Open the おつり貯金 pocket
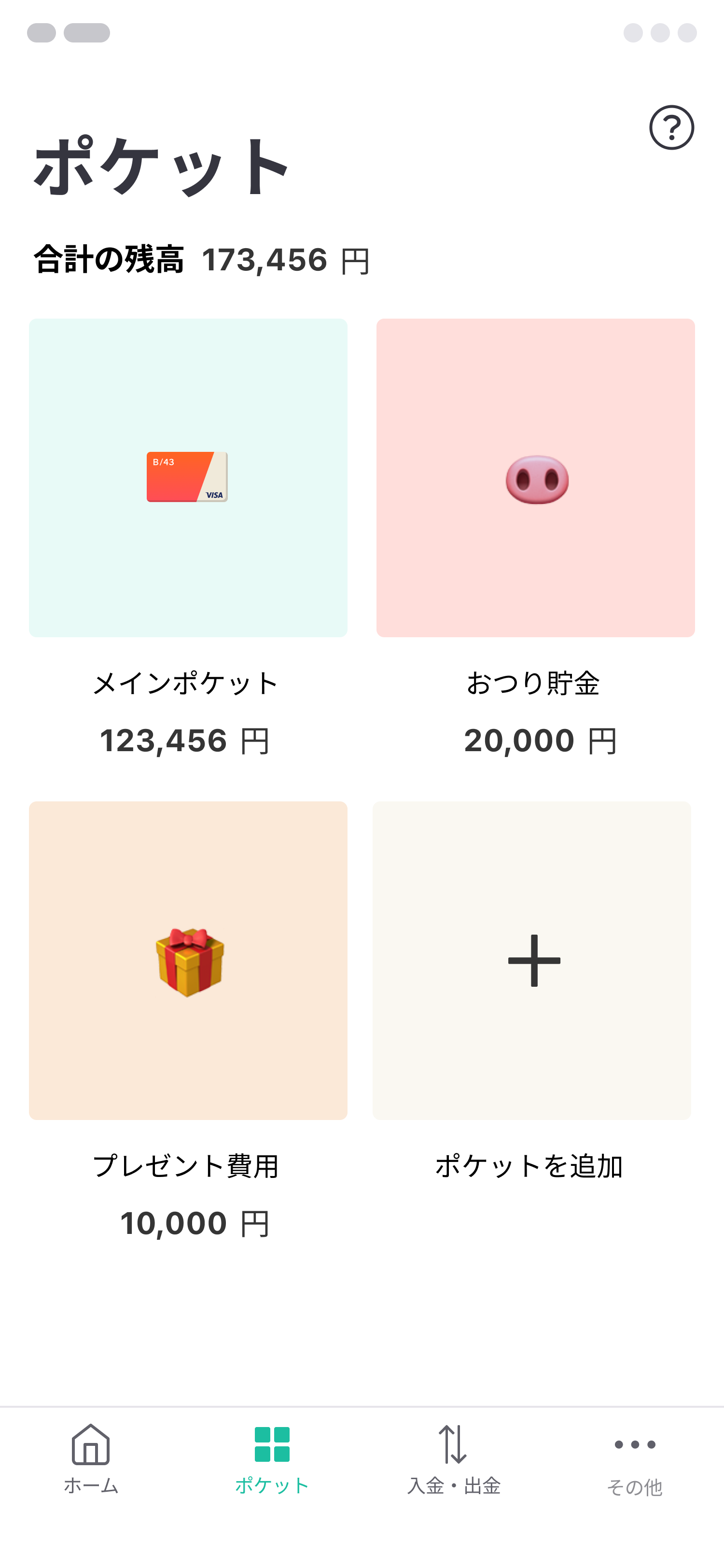 tap(535, 478)
